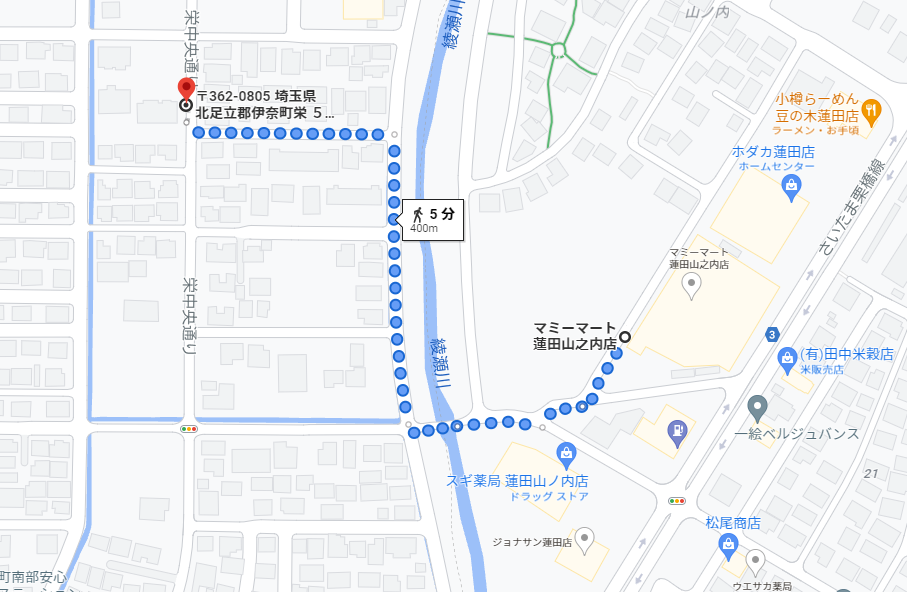Open the スギ薬局 蓮田山ノ内店 drugstore marker
The height and width of the screenshot is (592, 907).
tap(566, 453)
